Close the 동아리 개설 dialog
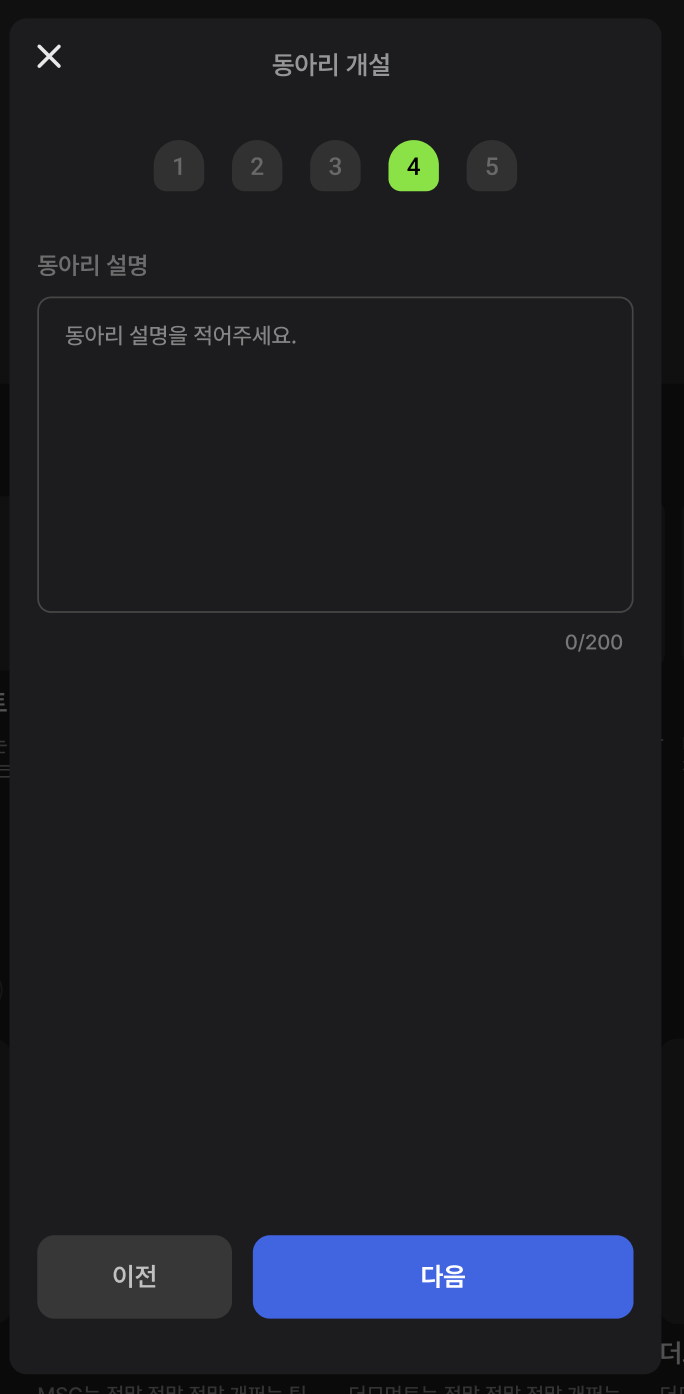 click(49, 57)
